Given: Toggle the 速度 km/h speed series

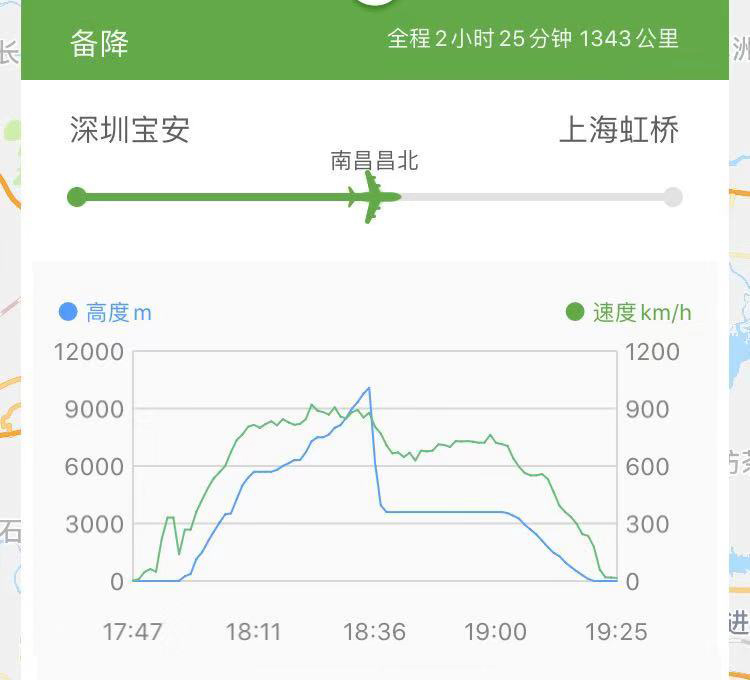Looking at the screenshot, I should pyautogui.click(x=628, y=312).
